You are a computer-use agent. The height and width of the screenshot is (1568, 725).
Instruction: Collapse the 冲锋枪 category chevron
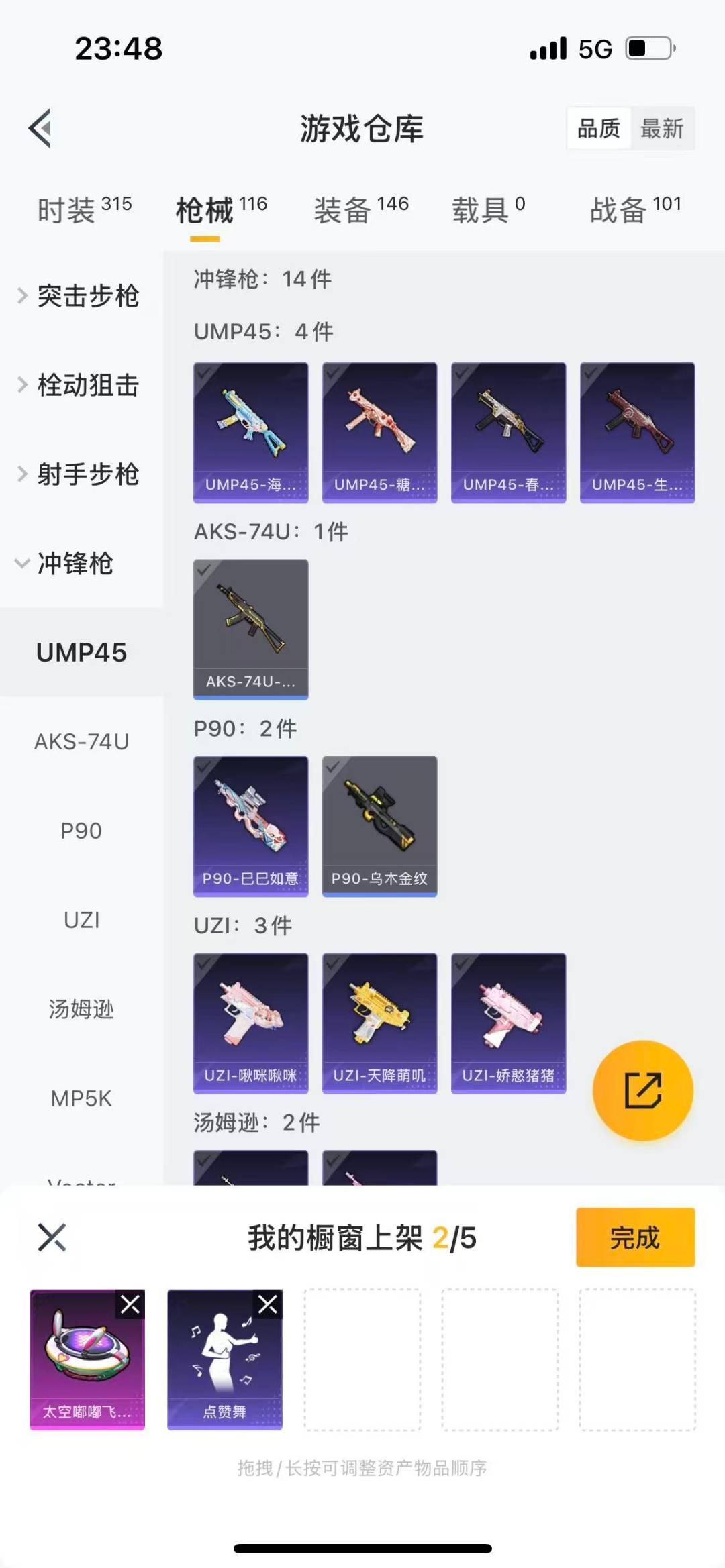point(20,564)
